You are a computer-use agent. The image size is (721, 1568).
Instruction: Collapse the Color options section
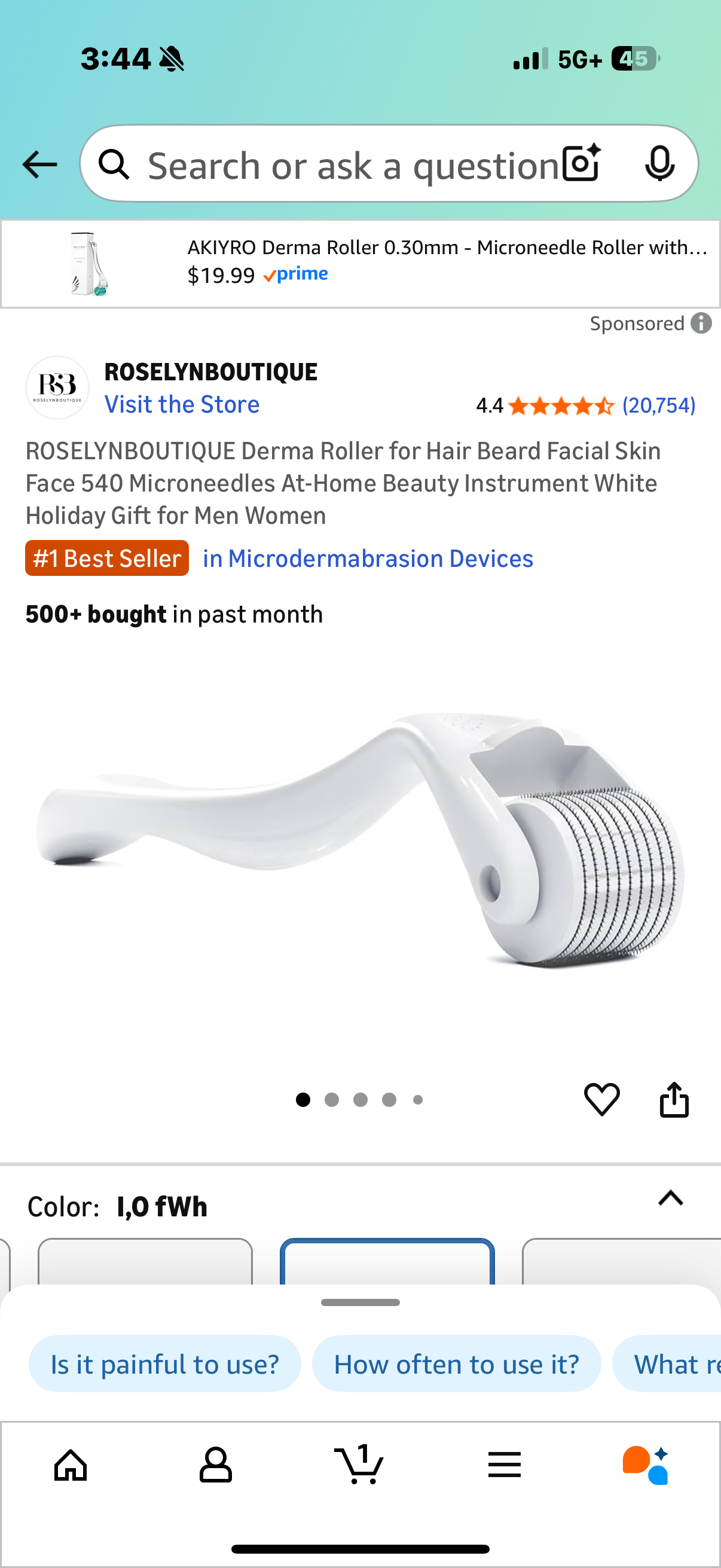click(671, 1198)
